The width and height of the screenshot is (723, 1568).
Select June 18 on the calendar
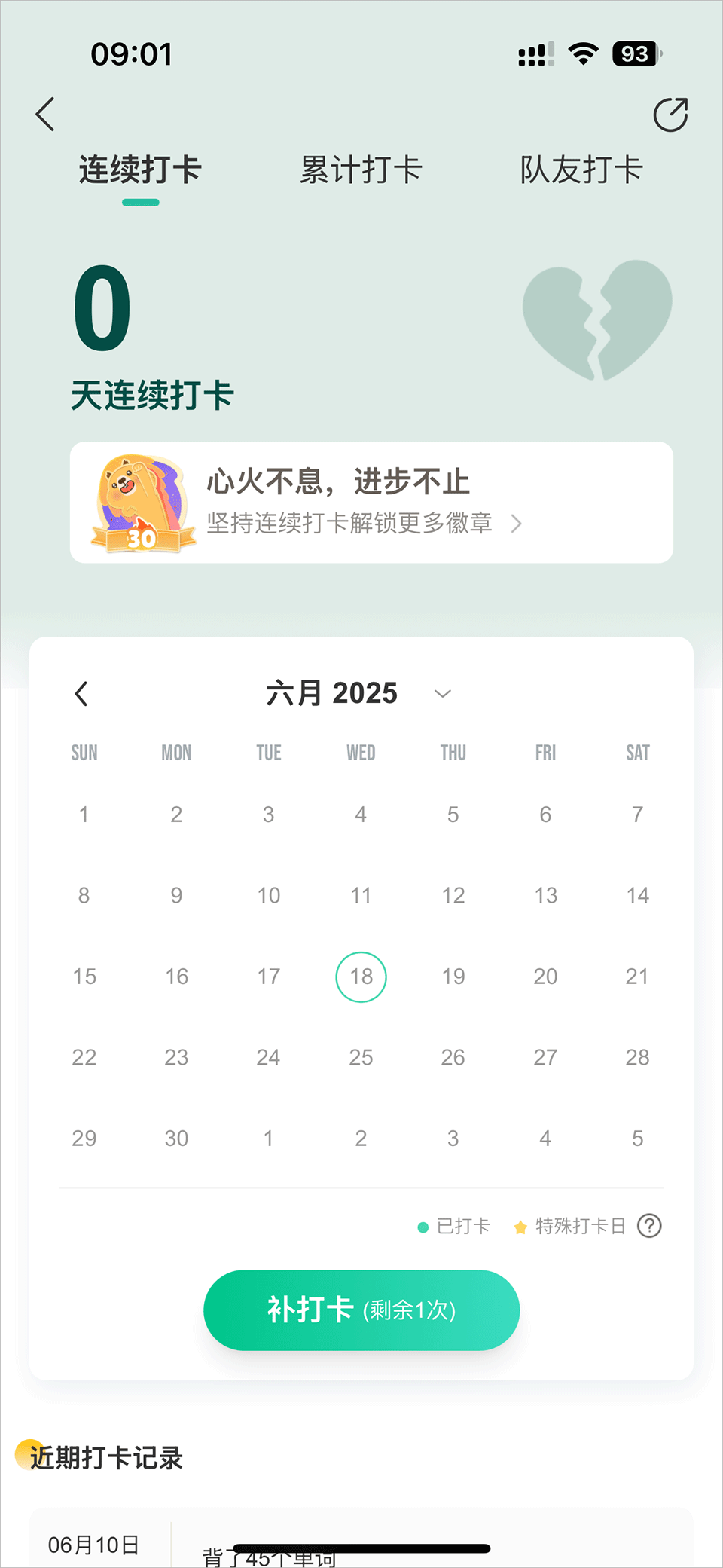click(361, 977)
